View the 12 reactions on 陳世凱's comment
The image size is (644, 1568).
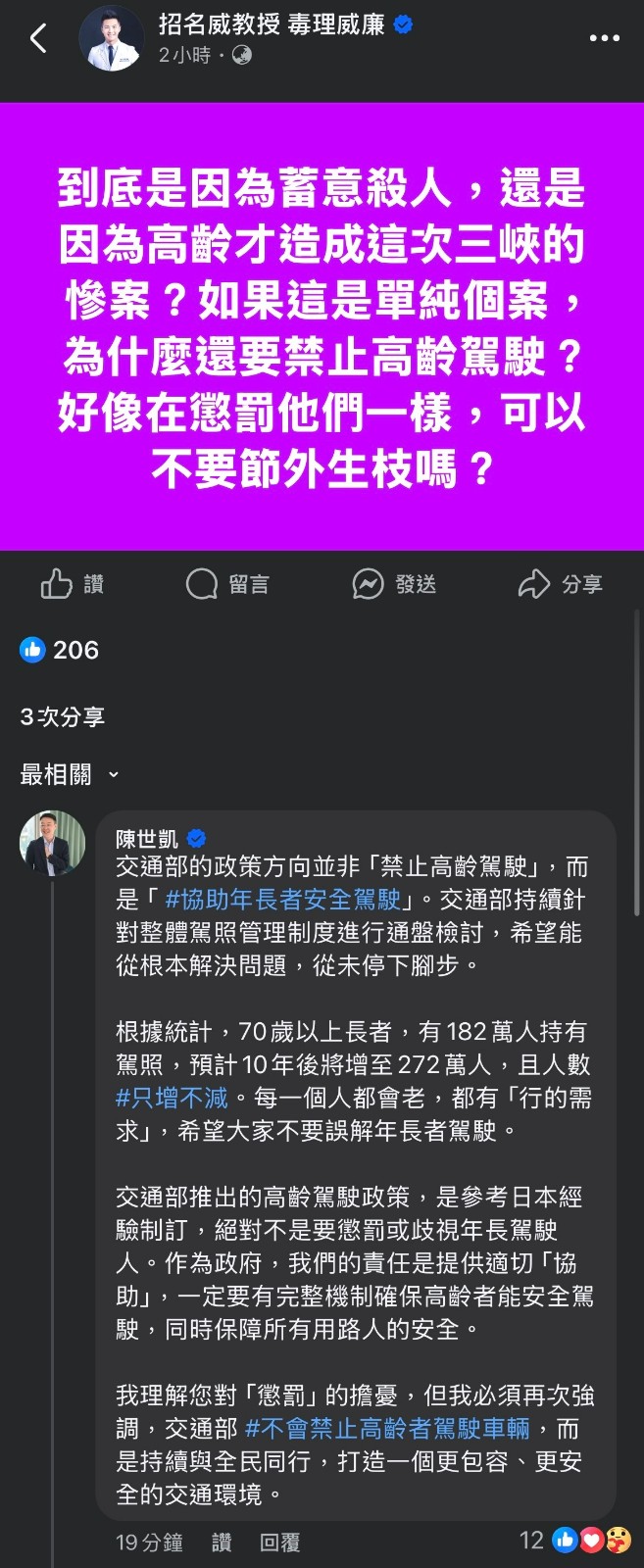574,1541
